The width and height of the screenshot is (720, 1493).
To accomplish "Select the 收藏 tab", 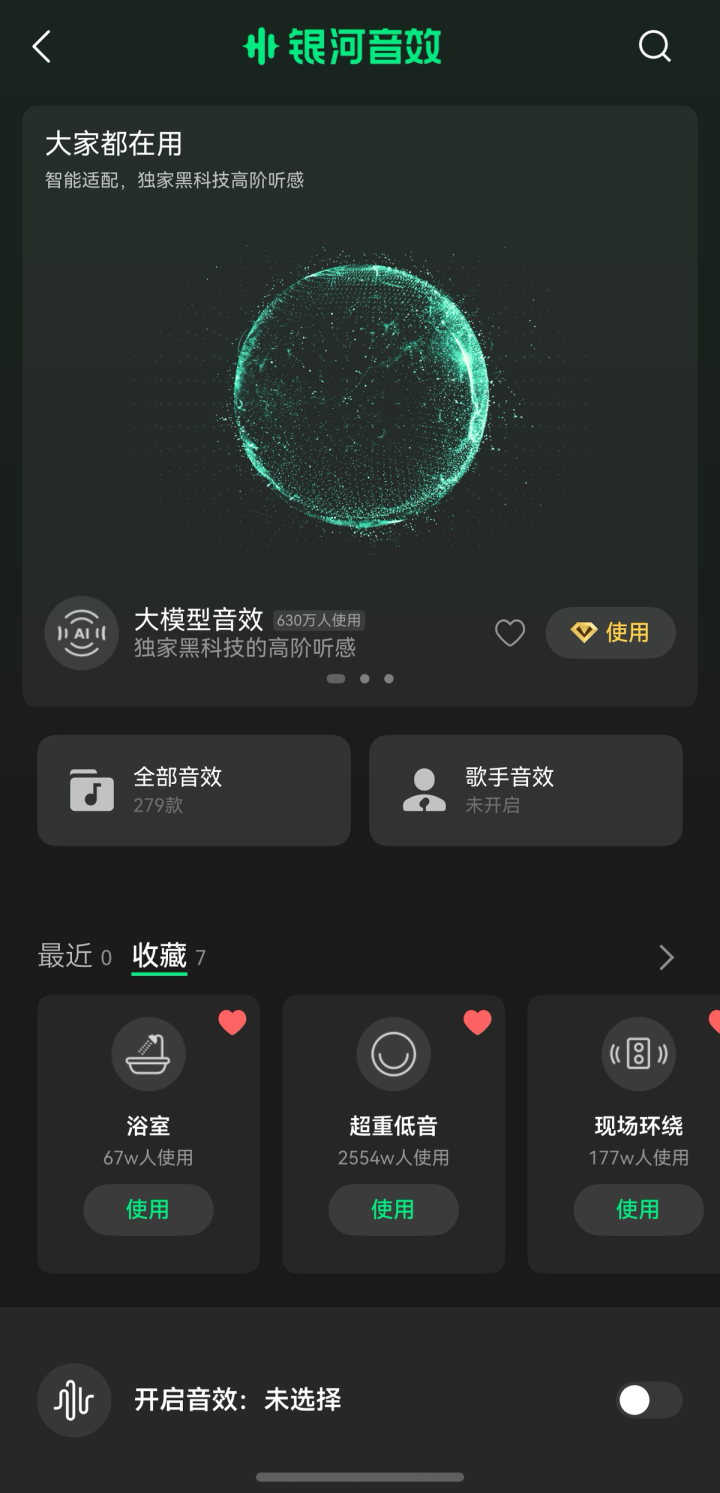I will pyautogui.click(x=160, y=956).
